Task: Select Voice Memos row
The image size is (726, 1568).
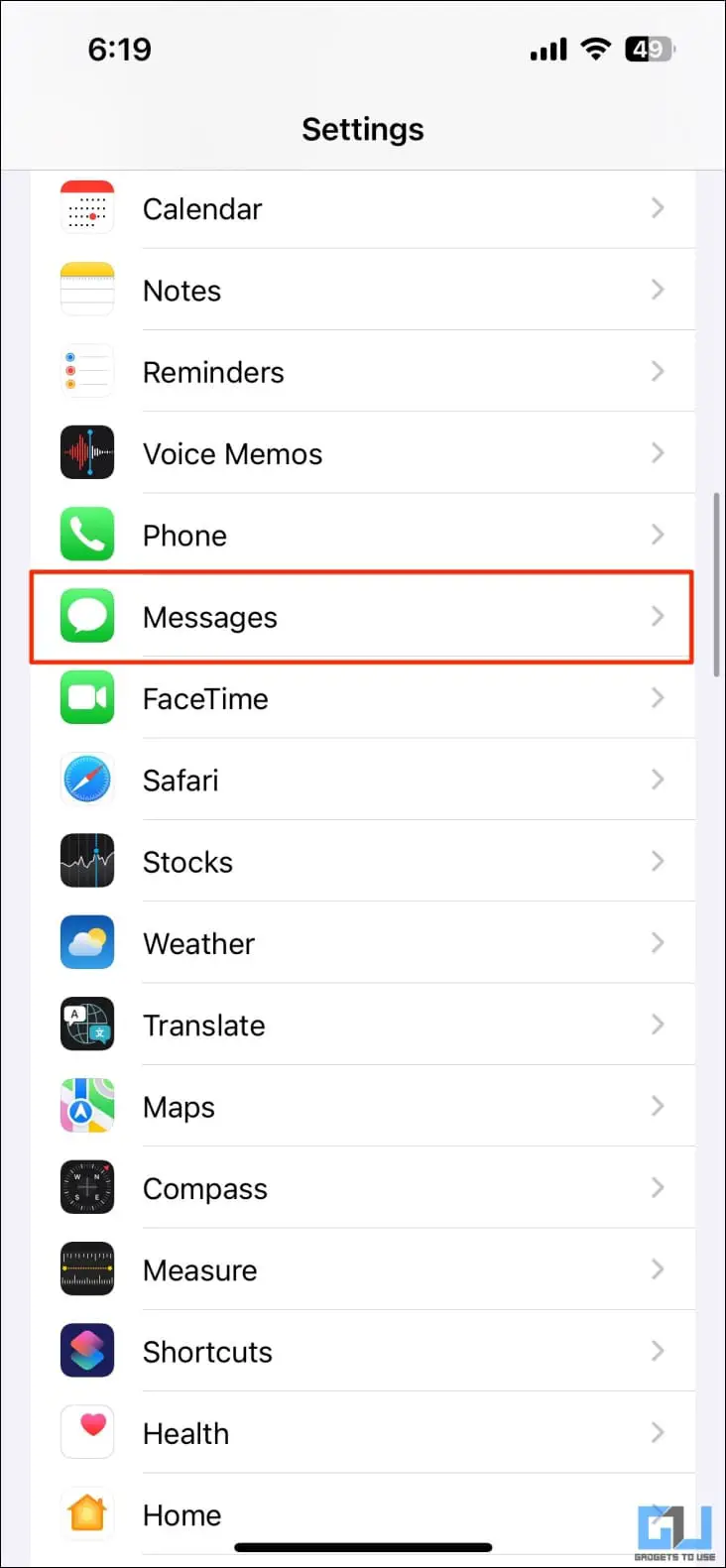Action: (x=362, y=454)
